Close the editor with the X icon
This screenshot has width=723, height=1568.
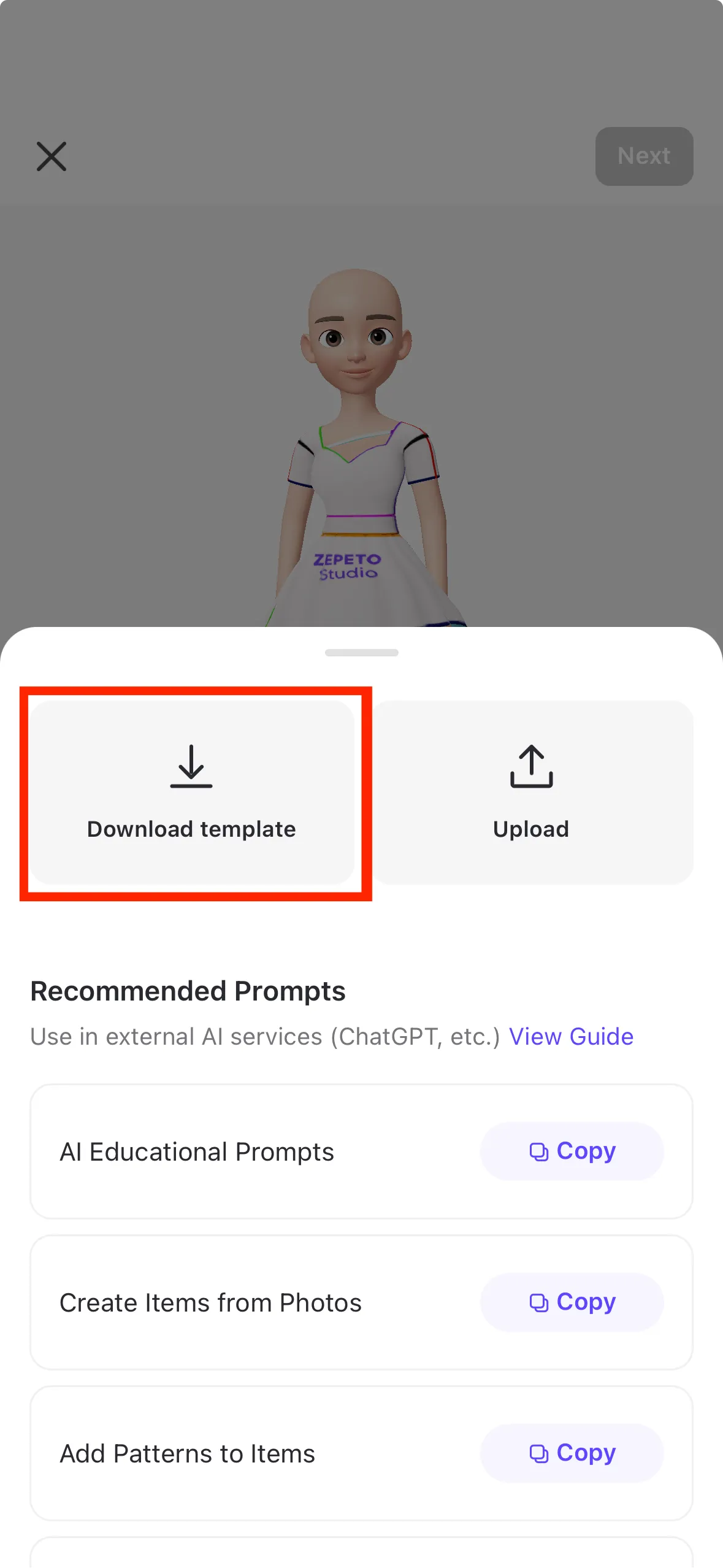[x=52, y=156]
